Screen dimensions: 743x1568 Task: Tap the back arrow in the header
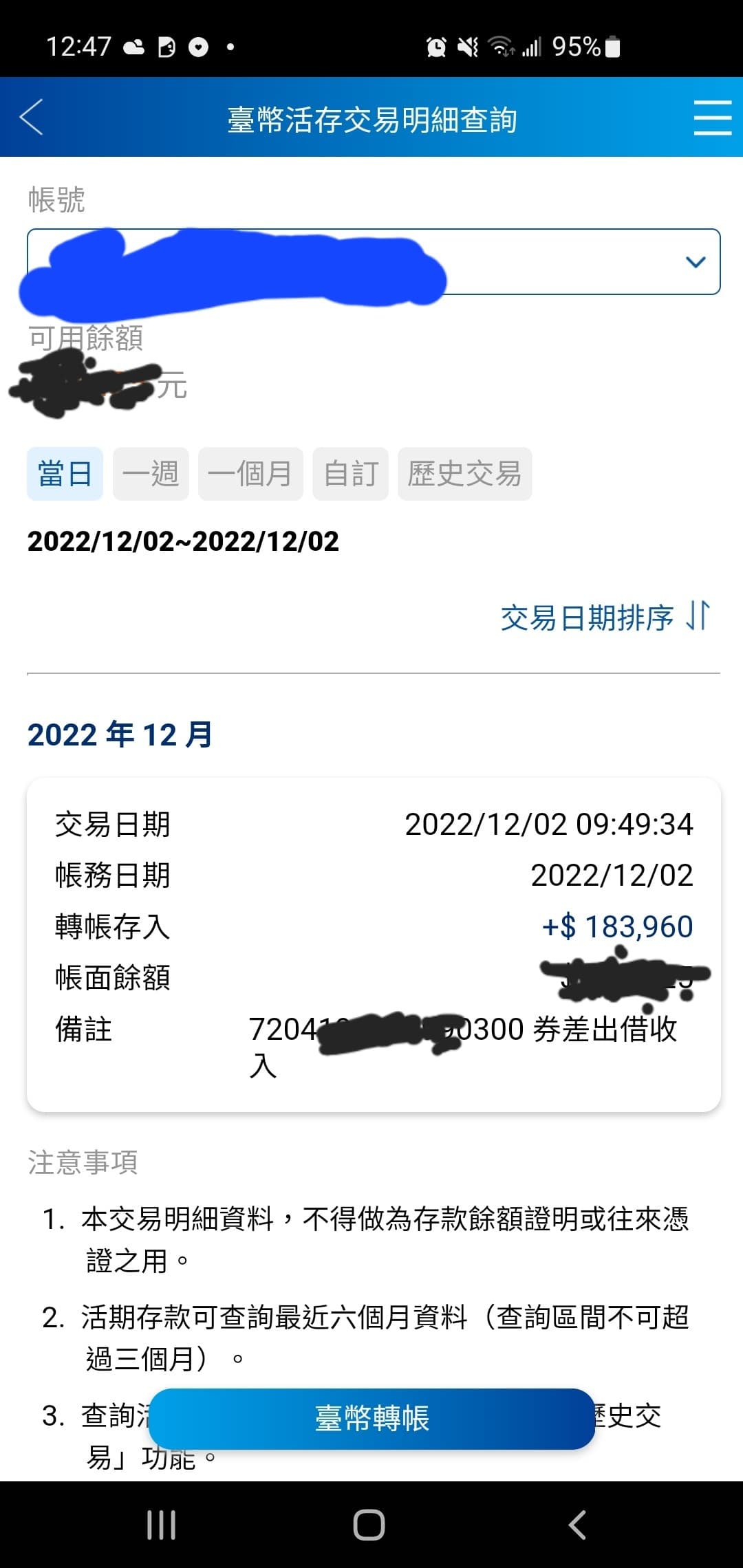click(x=31, y=117)
